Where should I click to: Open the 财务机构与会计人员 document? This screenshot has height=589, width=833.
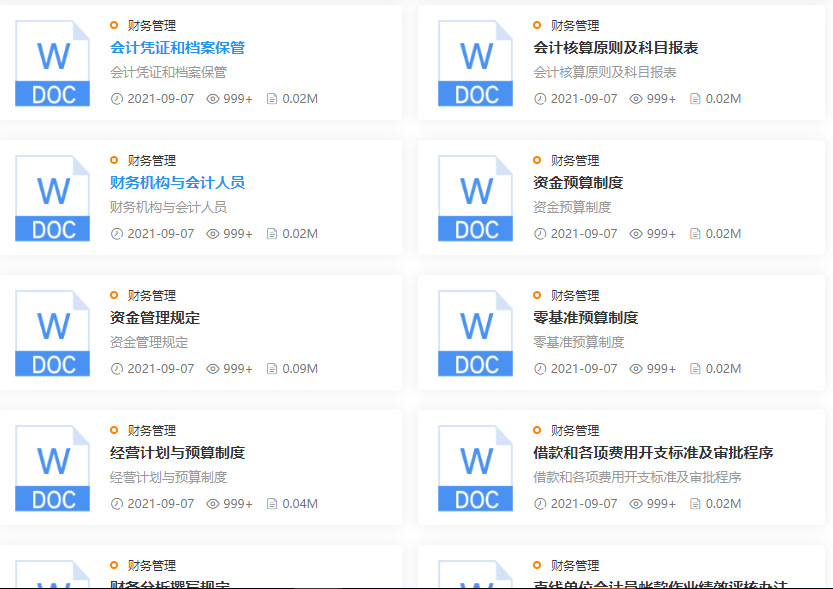point(177,183)
